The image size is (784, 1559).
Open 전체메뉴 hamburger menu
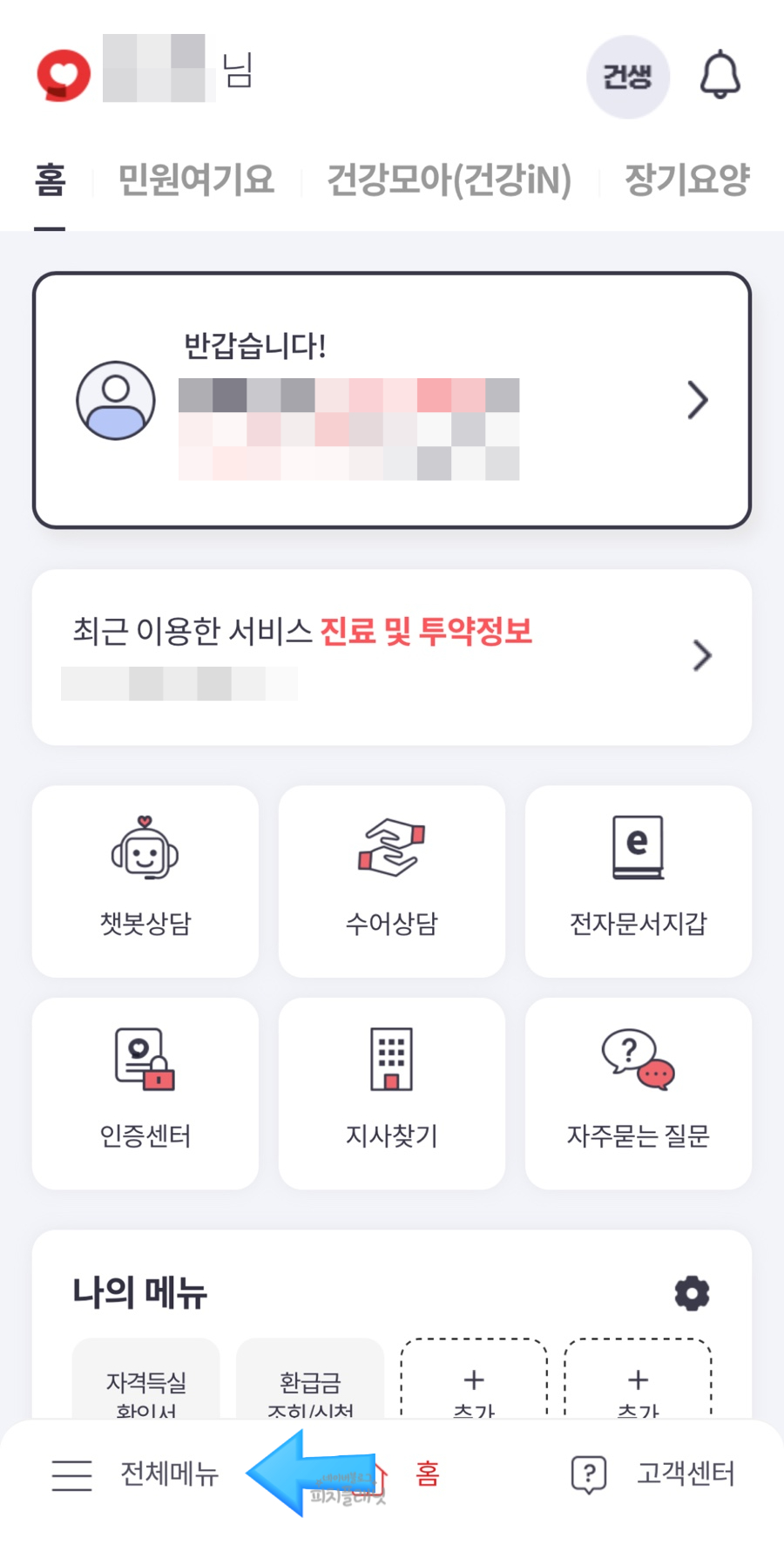point(135,1474)
